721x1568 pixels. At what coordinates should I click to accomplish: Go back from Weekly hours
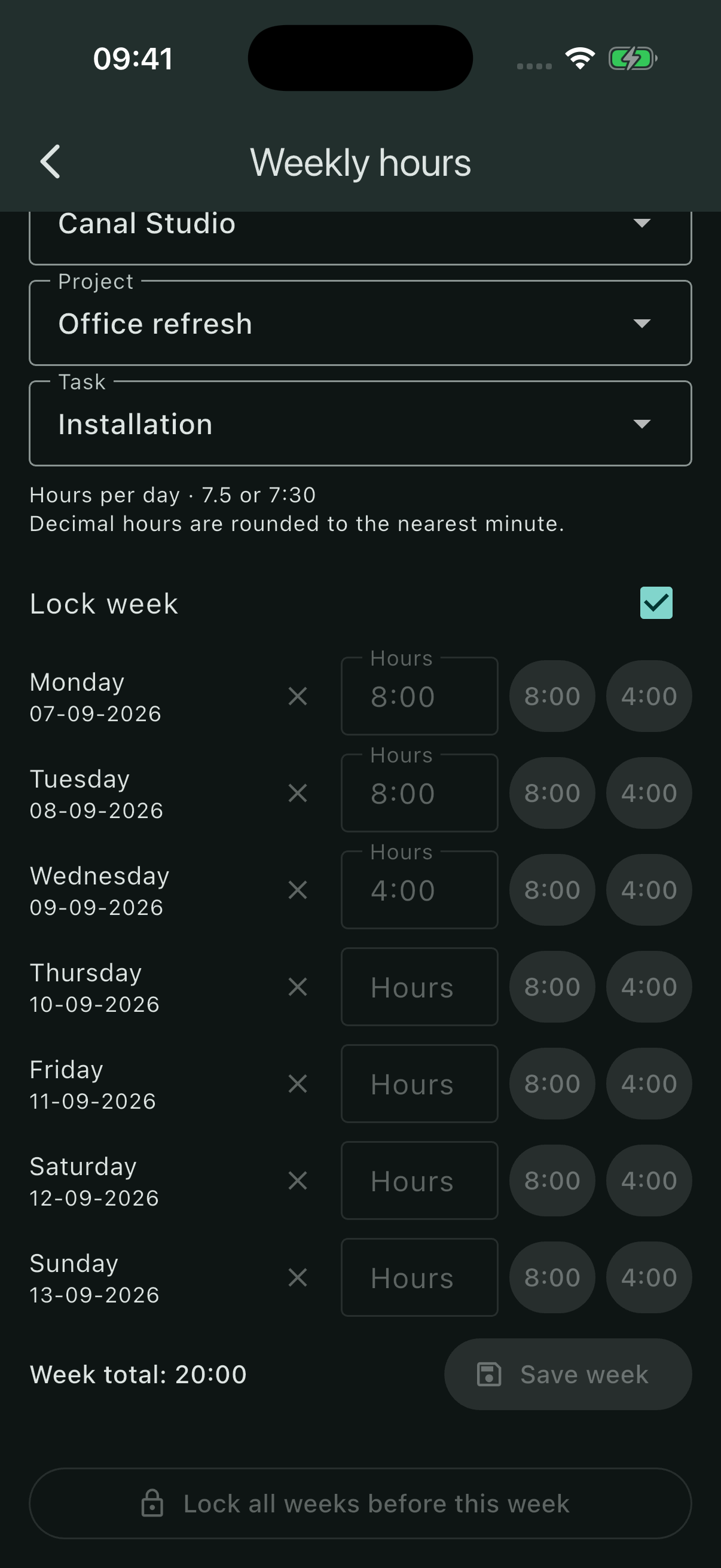click(x=50, y=162)
